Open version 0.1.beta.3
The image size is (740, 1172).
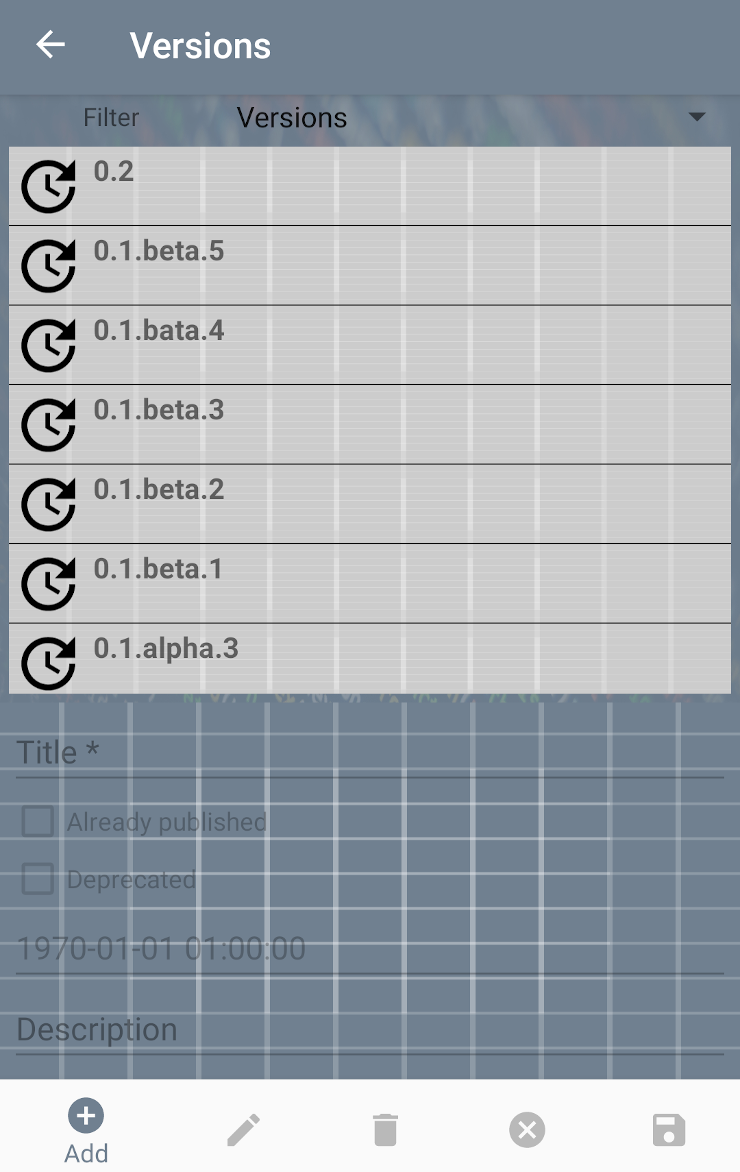370,424
